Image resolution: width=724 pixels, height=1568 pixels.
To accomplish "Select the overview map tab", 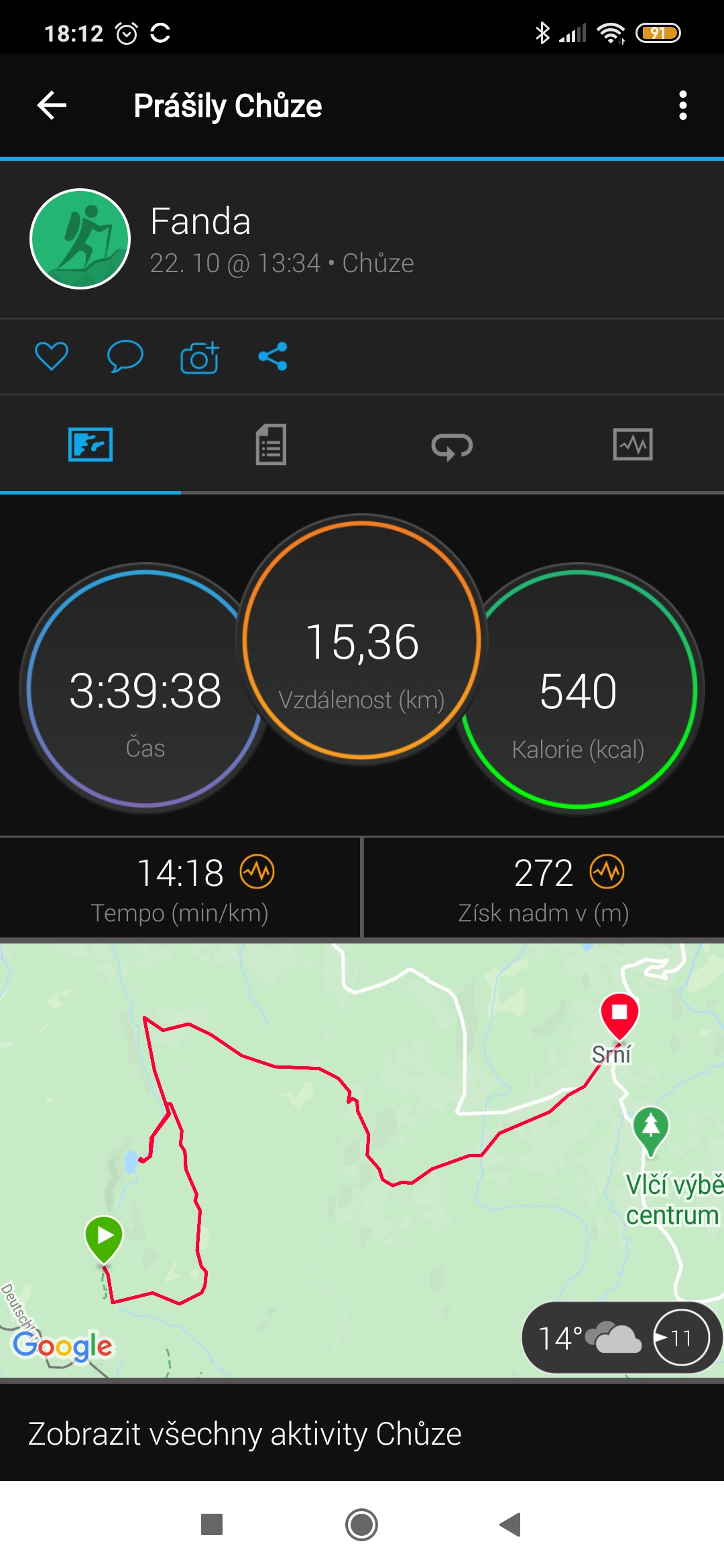I will 90,444.
